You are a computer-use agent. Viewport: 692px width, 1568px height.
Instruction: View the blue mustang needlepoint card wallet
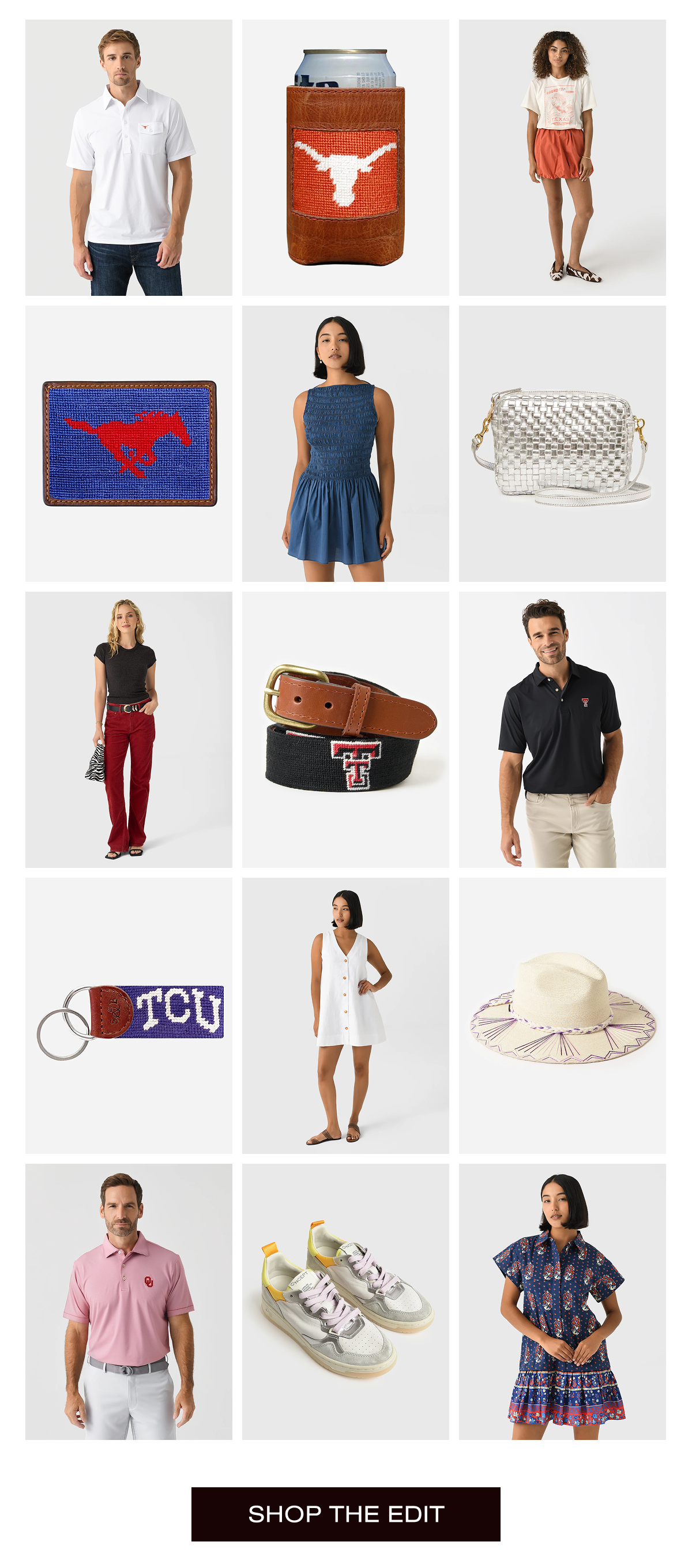[x=129, y=443]
